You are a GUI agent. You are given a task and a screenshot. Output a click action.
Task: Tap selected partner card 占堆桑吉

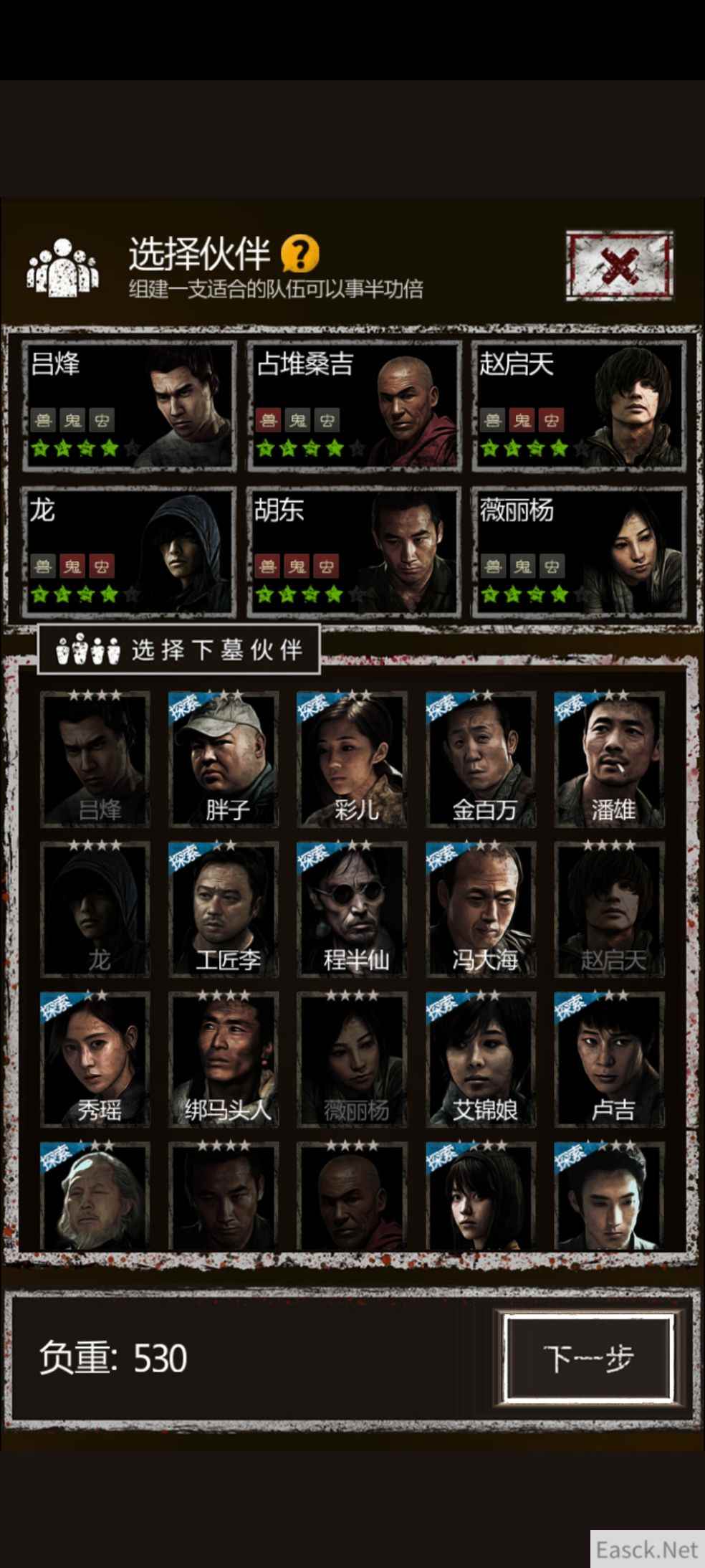[x=355, y=407]
